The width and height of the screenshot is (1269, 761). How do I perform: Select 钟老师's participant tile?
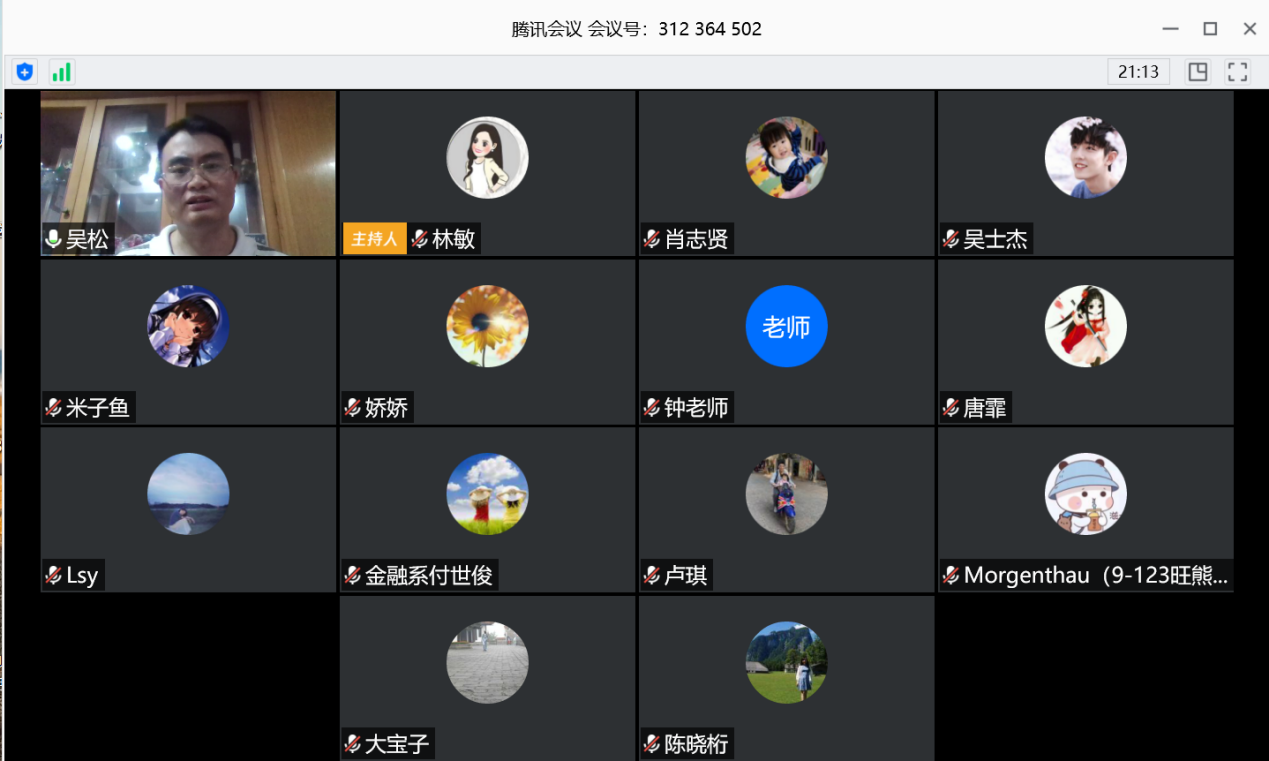[786, 342]
